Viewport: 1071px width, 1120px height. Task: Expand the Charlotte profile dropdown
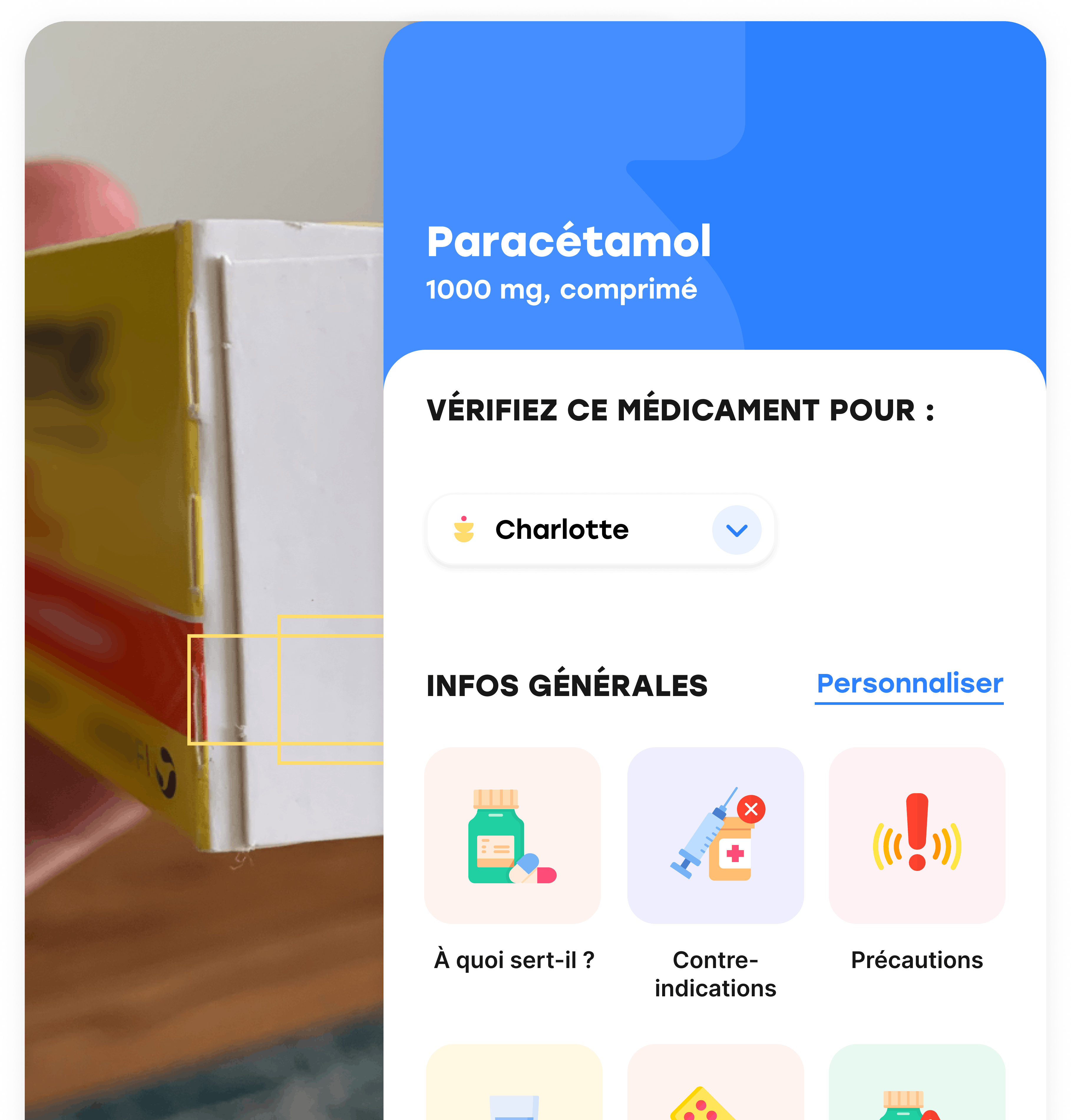coord(736,529)
